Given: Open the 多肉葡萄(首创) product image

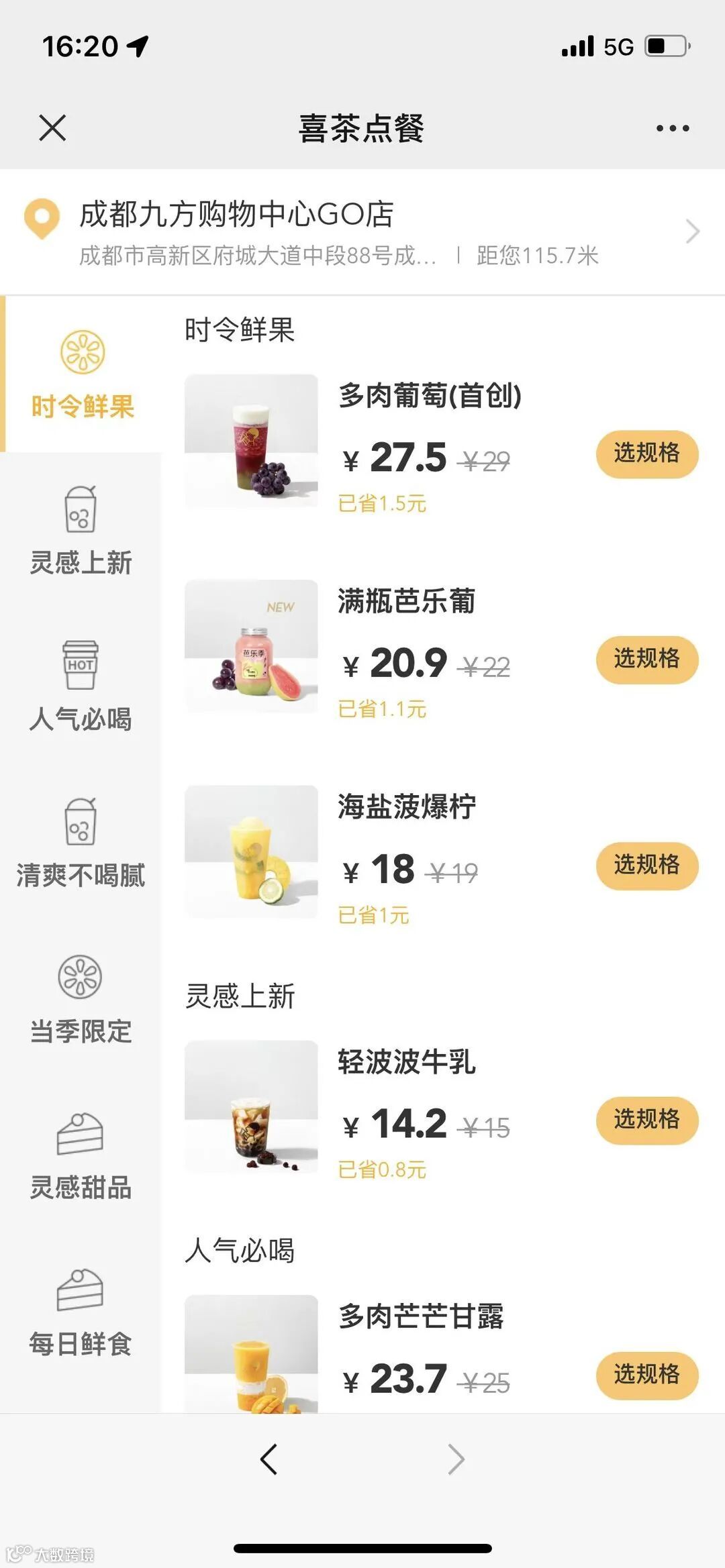Looking at the screenshot, I should [251, 441].
